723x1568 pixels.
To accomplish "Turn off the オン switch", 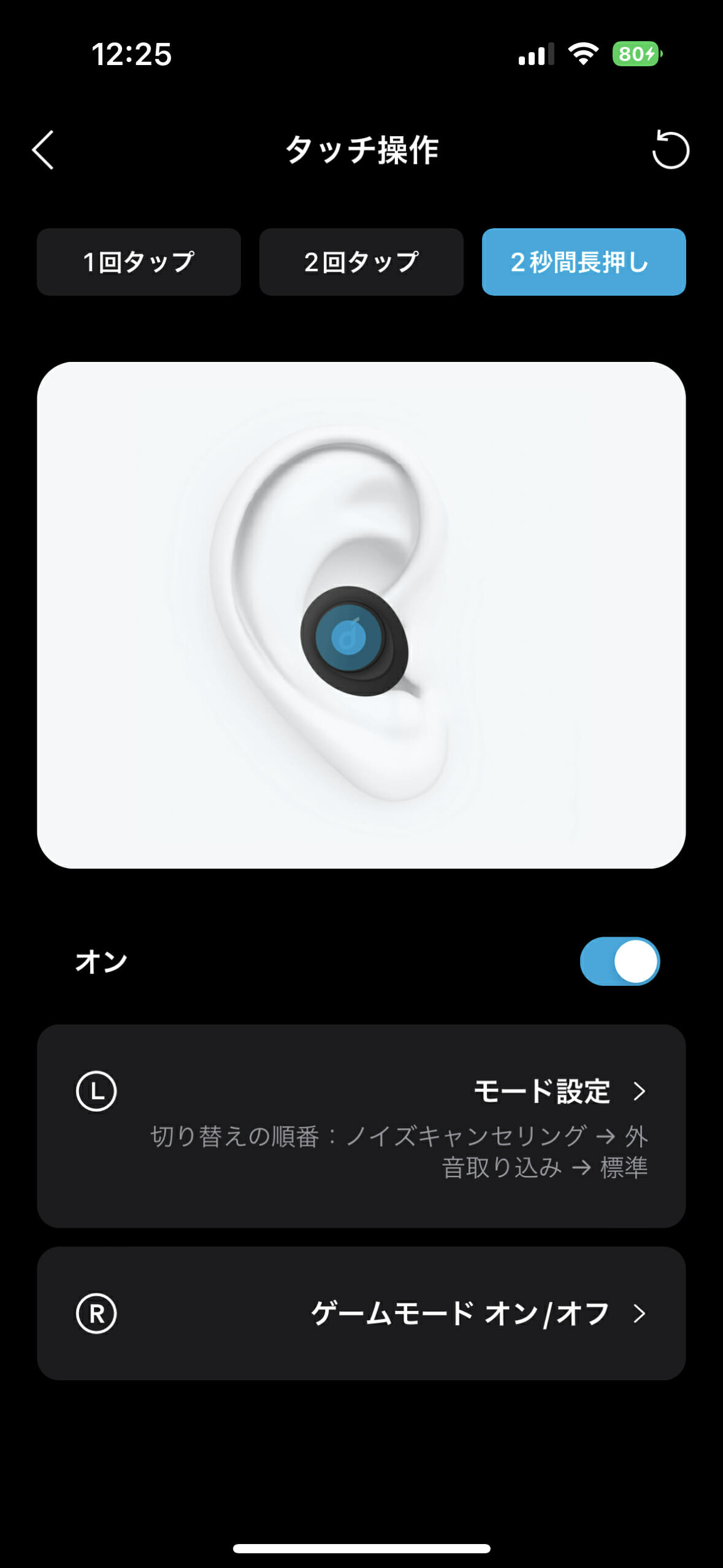I will (619, 961).
